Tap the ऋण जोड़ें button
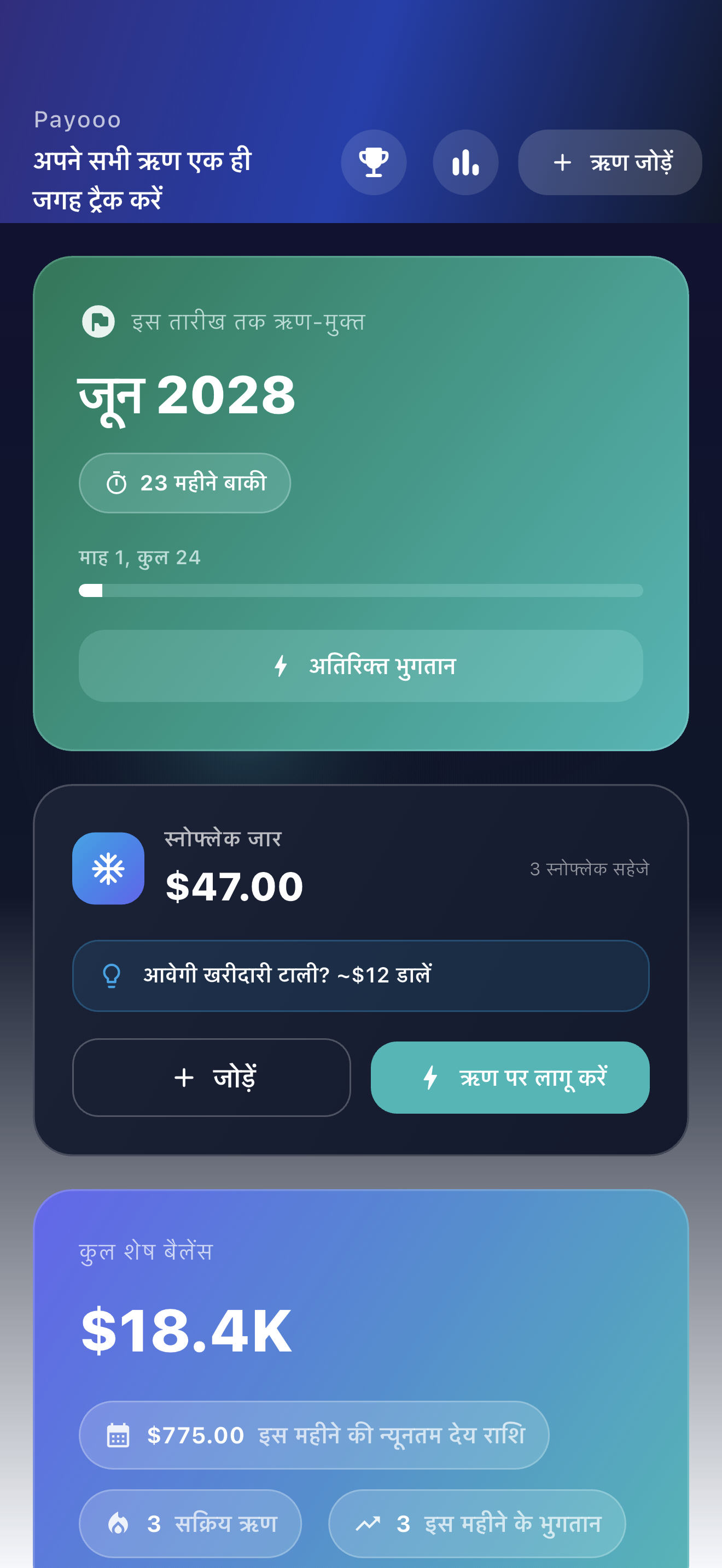 pyautogui.click(x=610, y=162)
